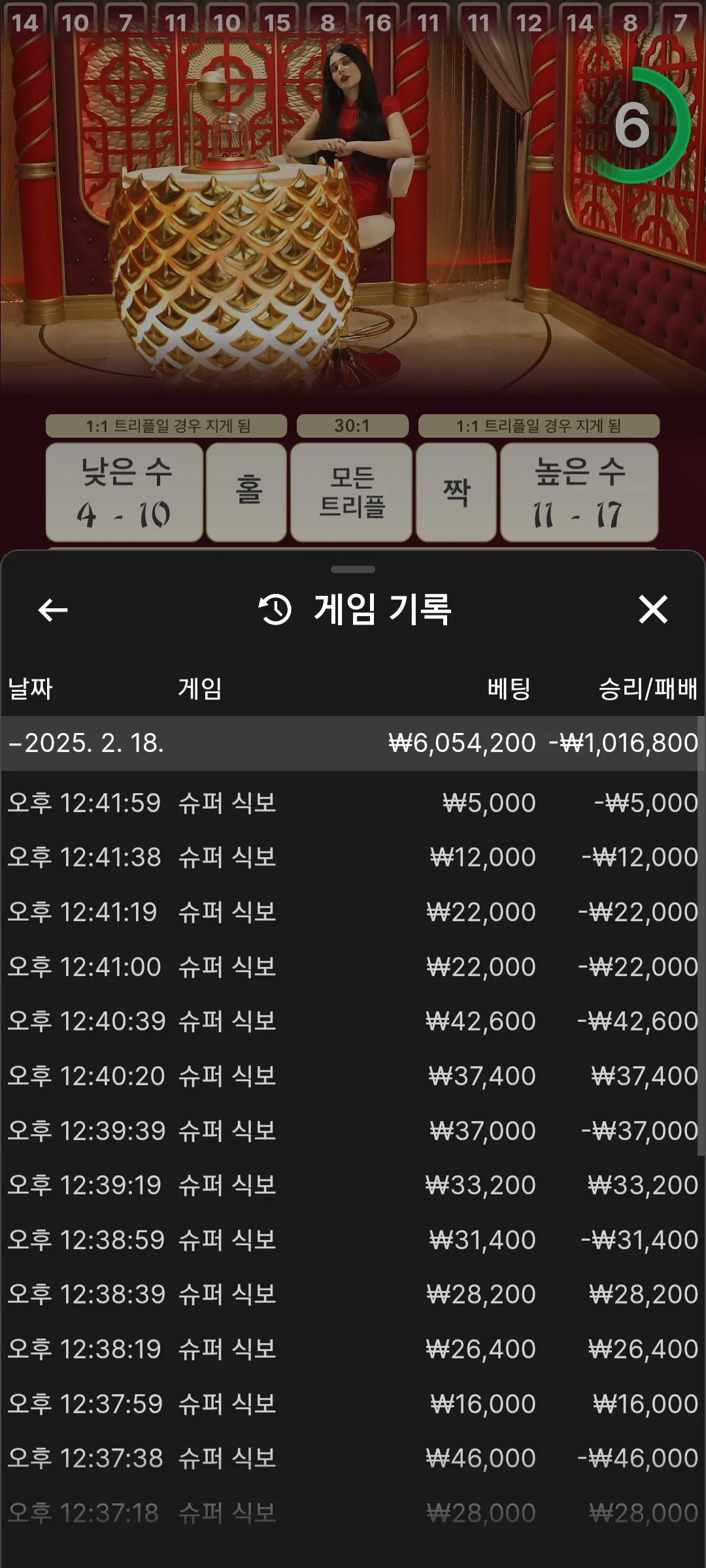Close the game history panel
This screenshot has height=1568, width=706.
point(652,610)
